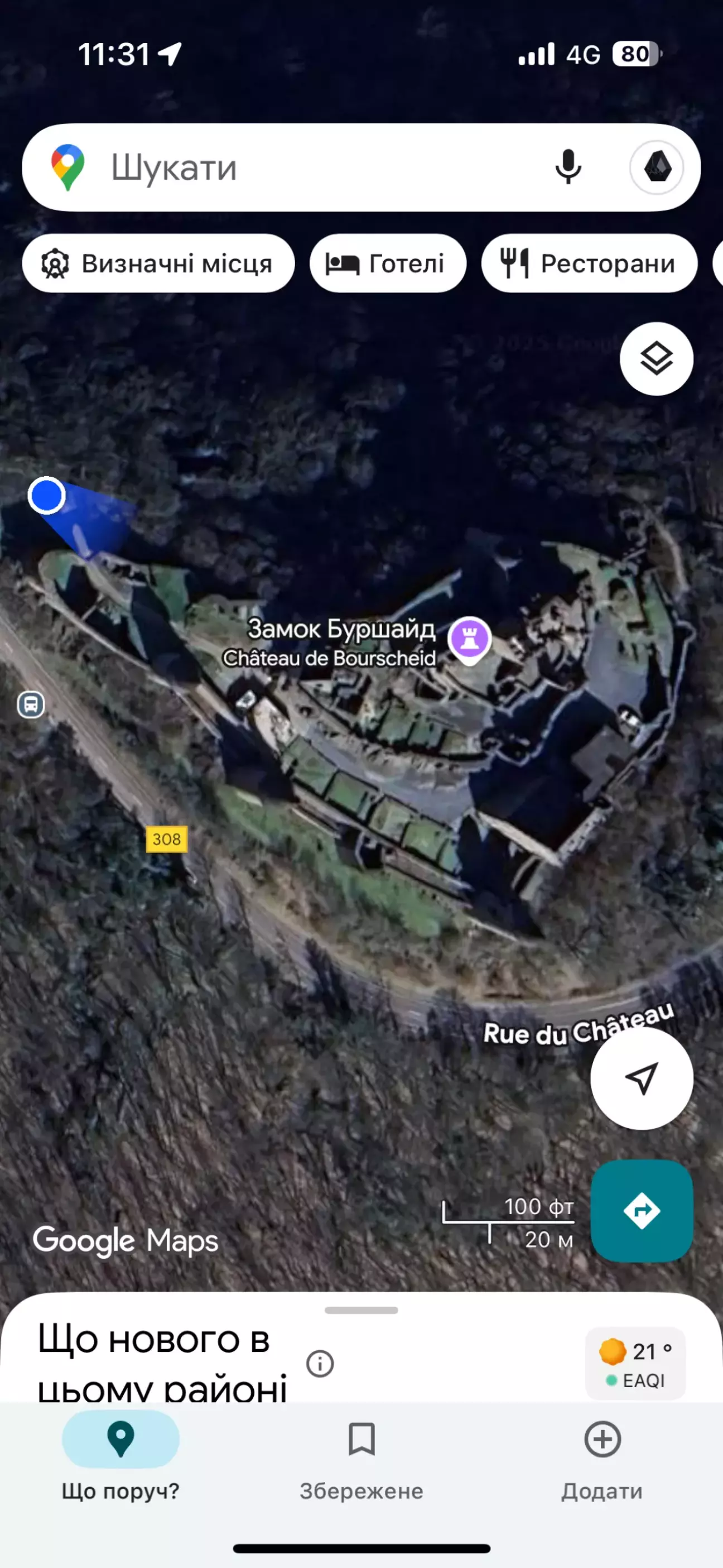The height and width of the screenshot is (1568, 723).
Task: Open the directions button
Action: (x=642, y=1211)
